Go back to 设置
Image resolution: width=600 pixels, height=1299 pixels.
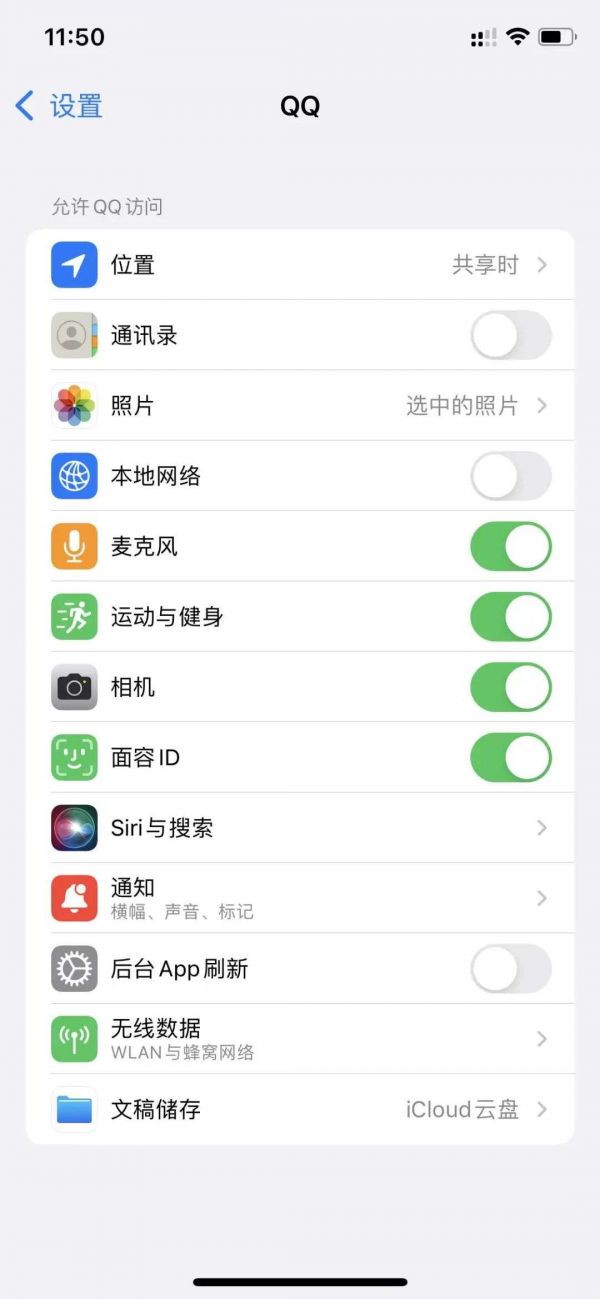click(x=60, y=106)
